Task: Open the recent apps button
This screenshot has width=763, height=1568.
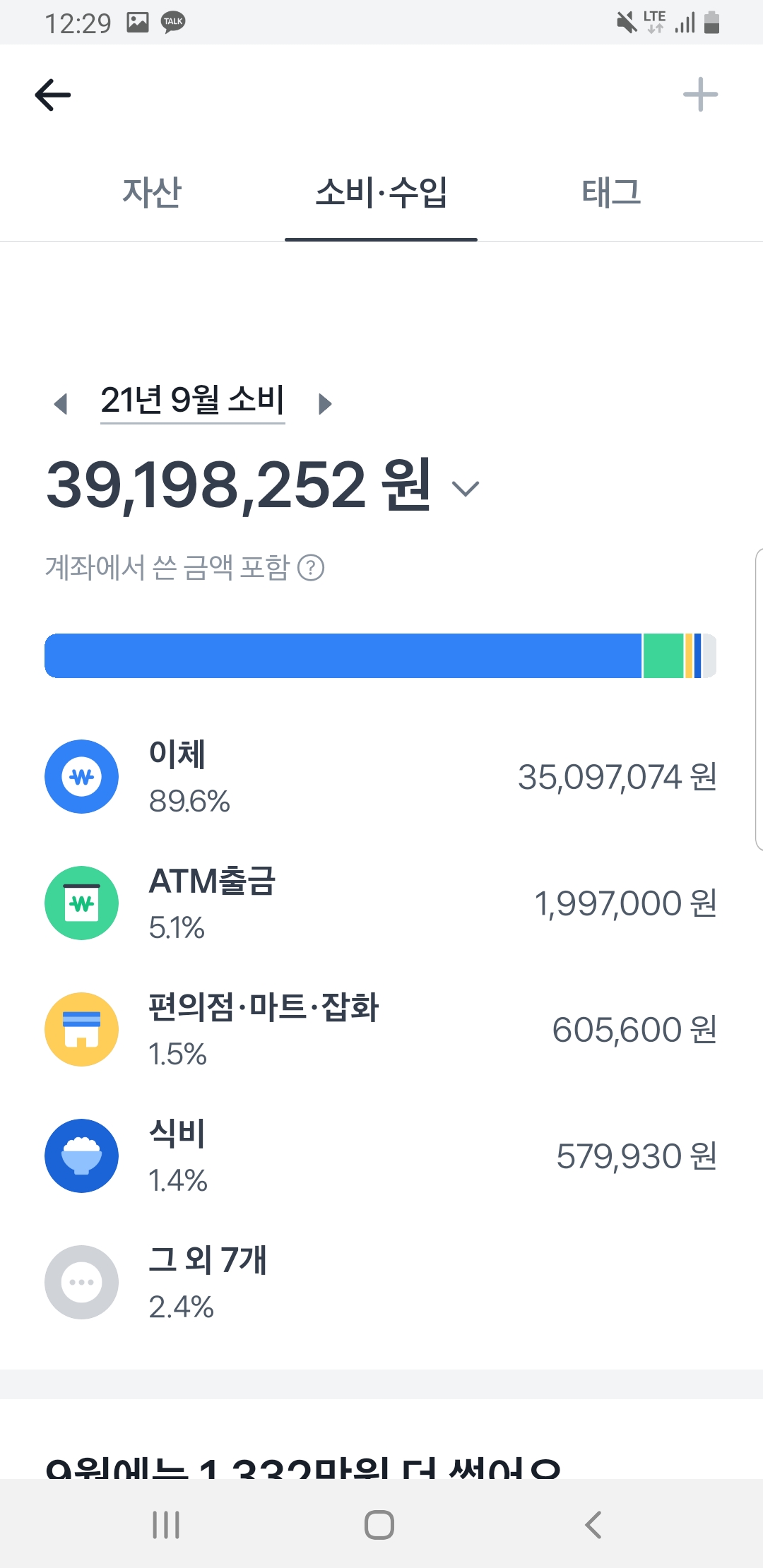Action: point(166,1524)
